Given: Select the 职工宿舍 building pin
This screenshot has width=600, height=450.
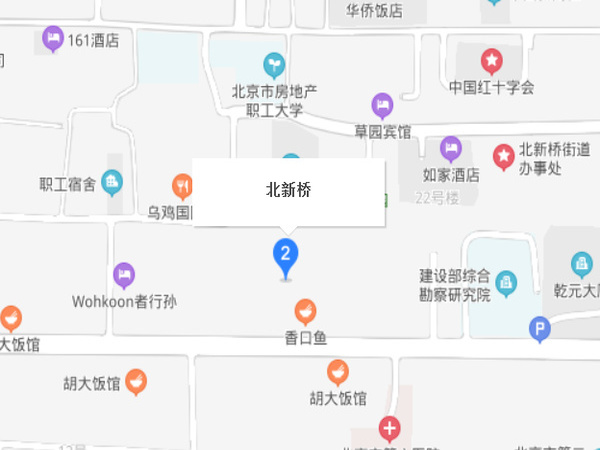Looking at the screenshot, I should point(113,183).
